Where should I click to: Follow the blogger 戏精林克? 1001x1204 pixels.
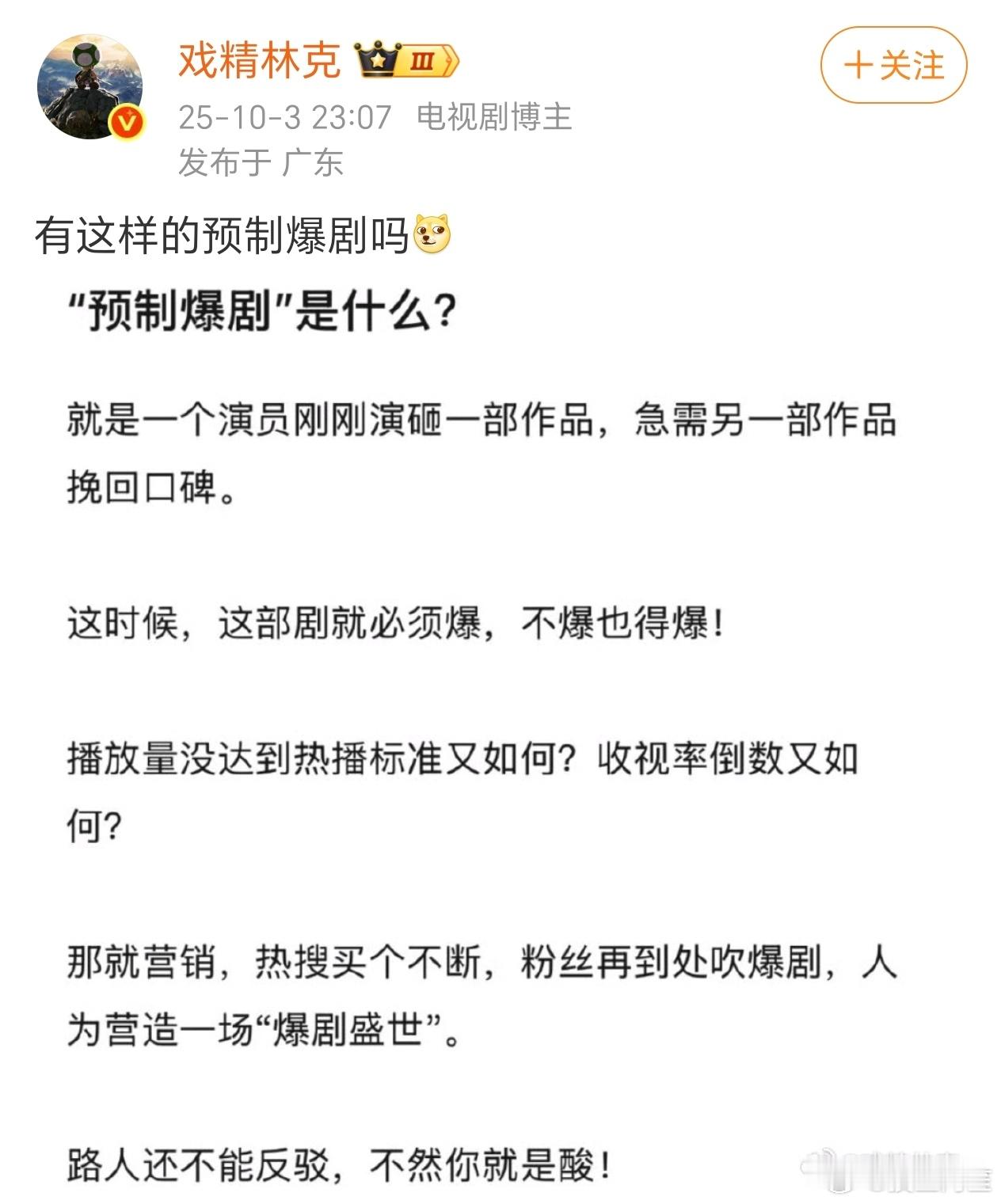(x=893, y=65)
